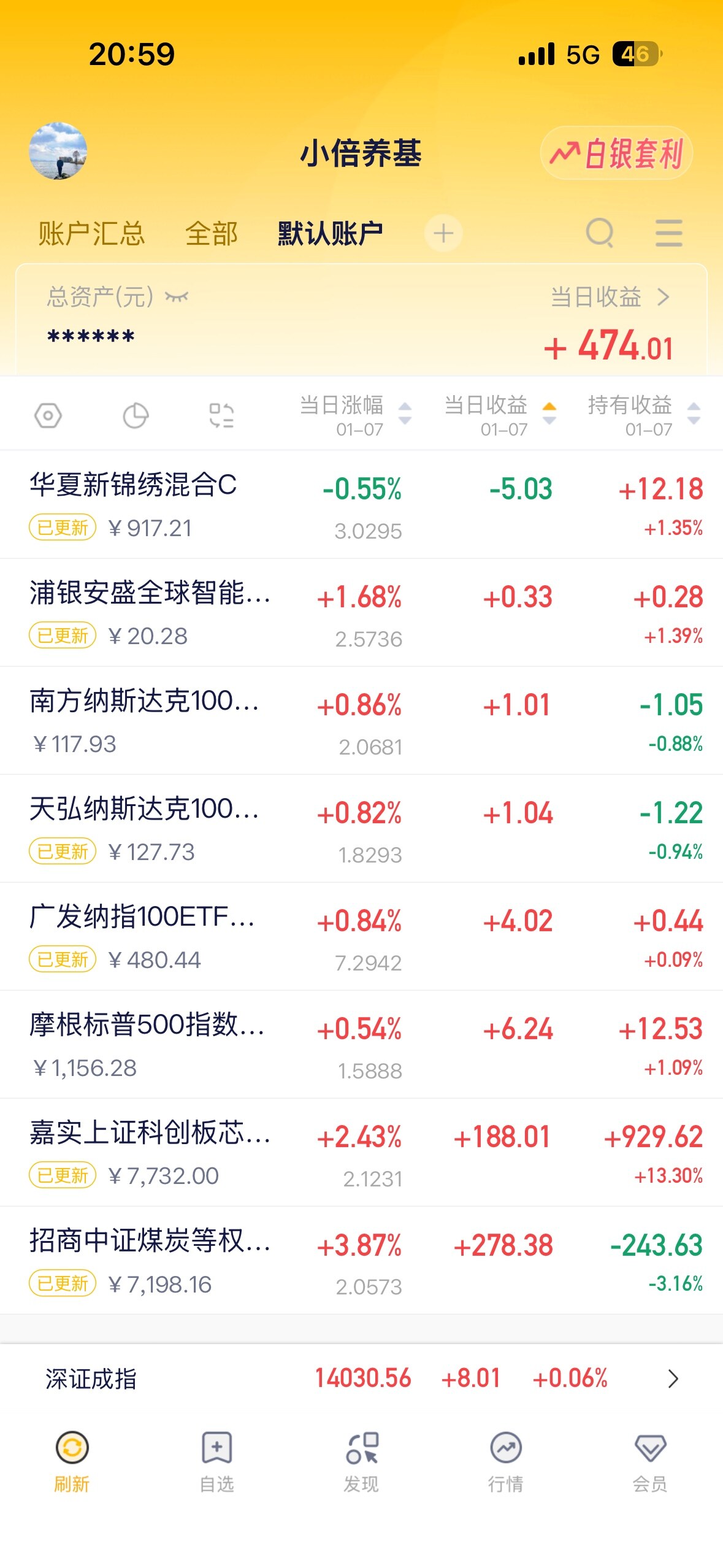Screen dimensions: 723x1568
Task: Expand the 深证成指 index ticker
Action: click(673, 1378)
